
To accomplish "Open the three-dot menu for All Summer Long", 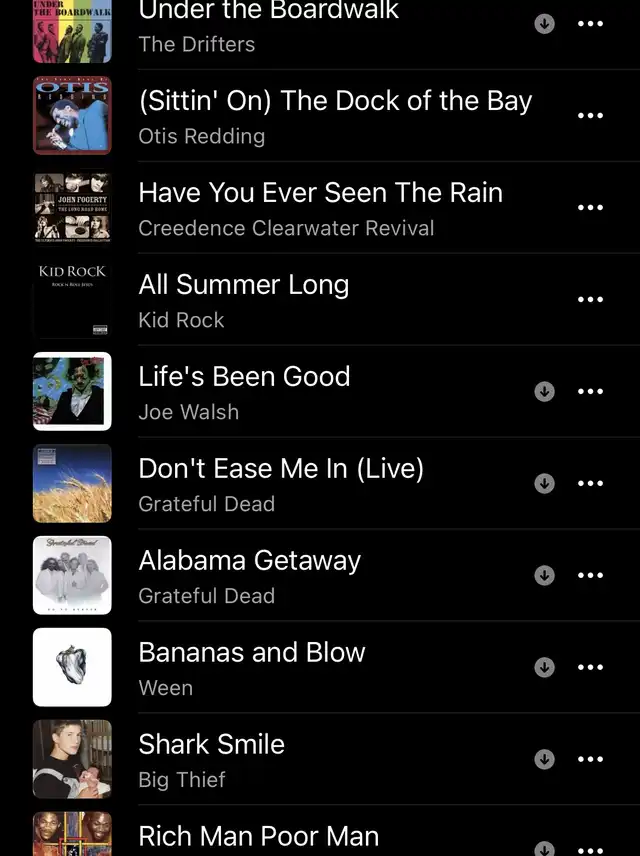I will (590, 300).
